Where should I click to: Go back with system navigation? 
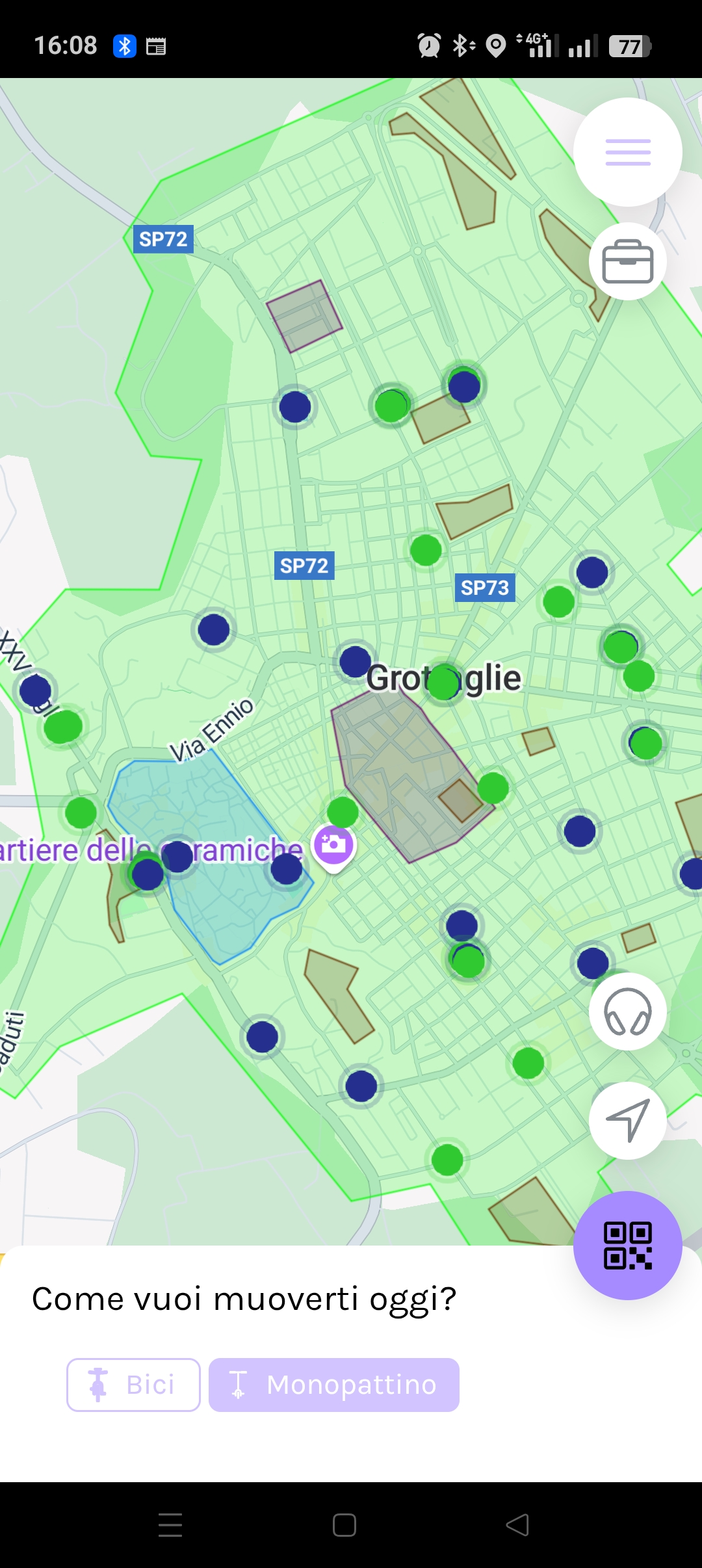click(517, 1524)
